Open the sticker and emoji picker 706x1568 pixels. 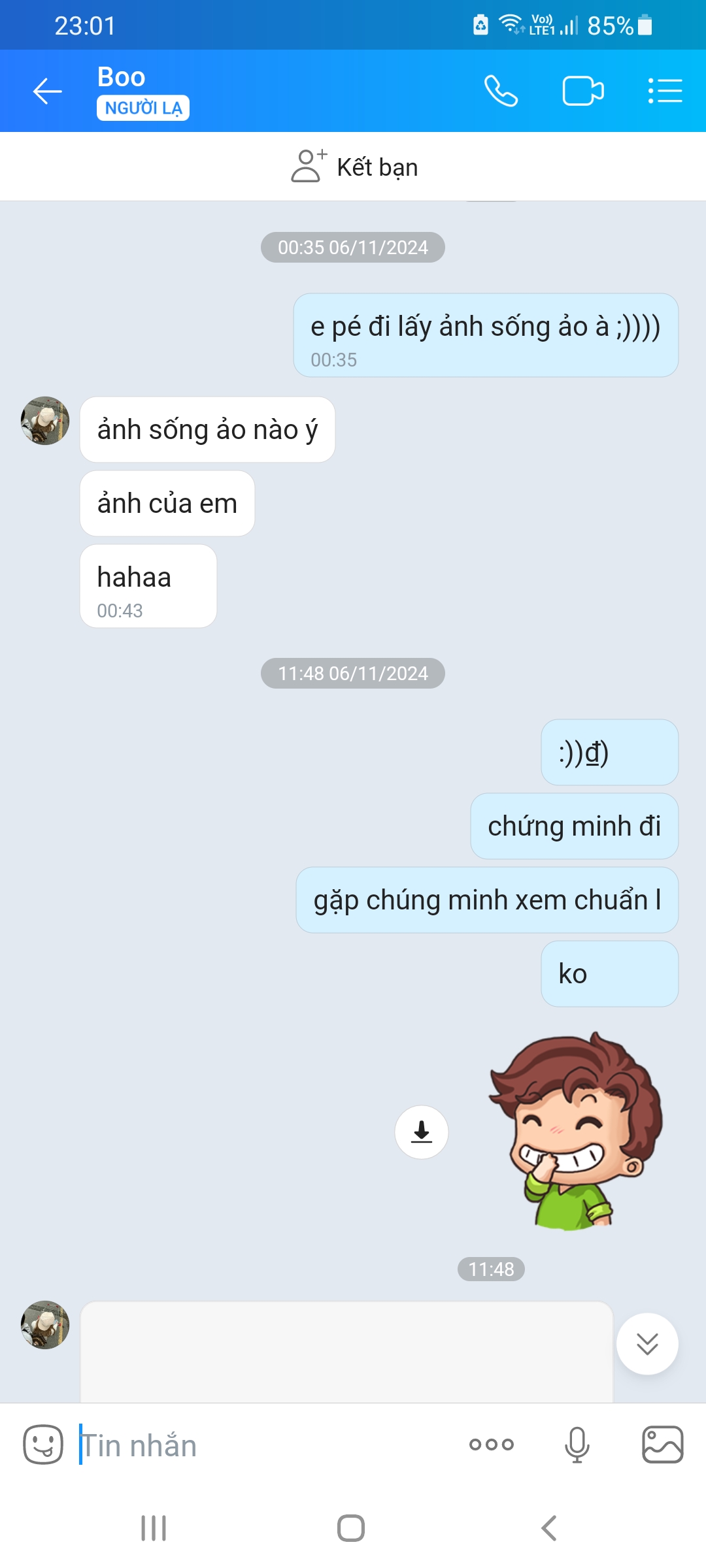tap(43, 1445)
